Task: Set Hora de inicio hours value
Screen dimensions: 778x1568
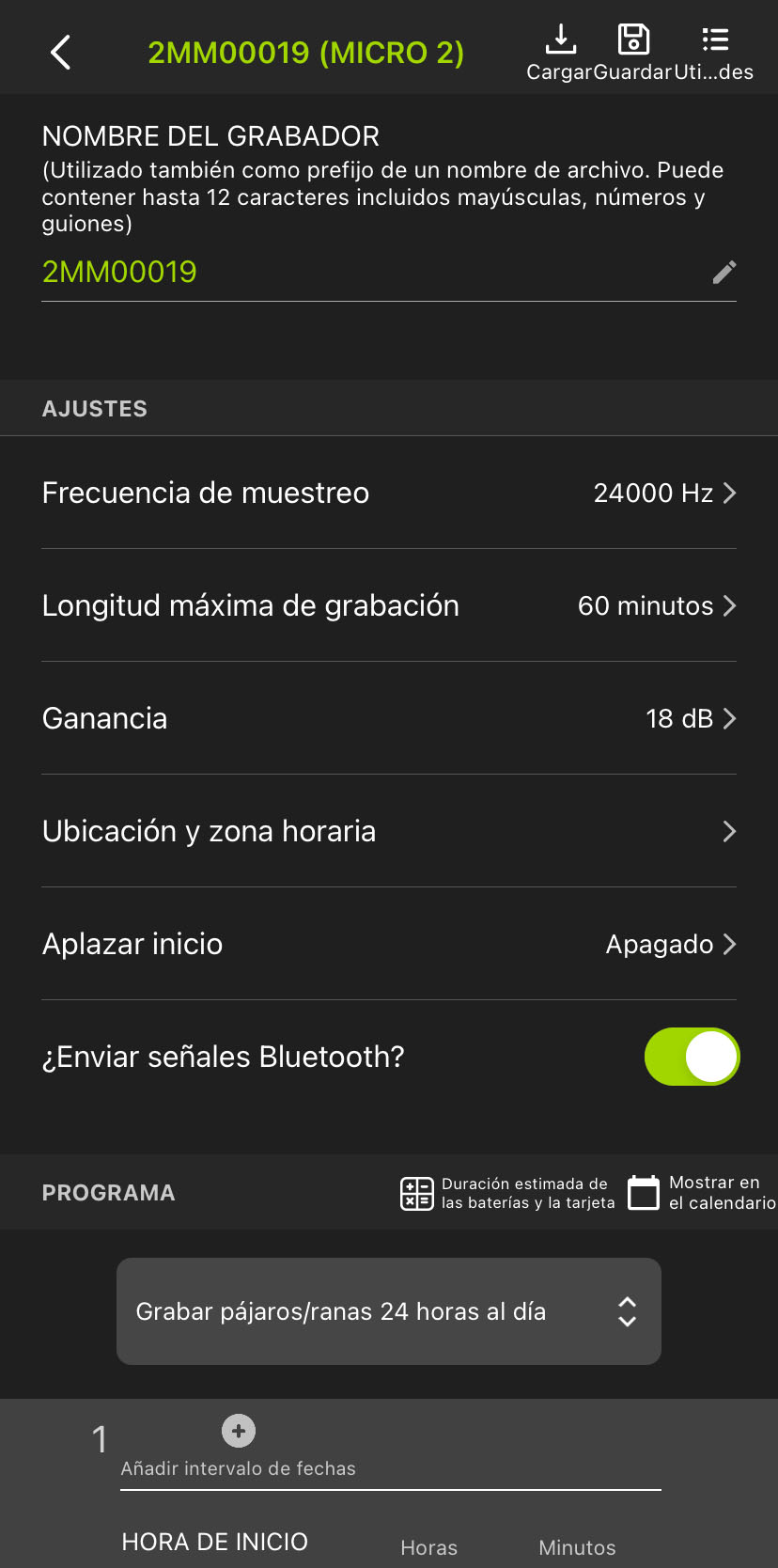Action: click(x=428, y=1546)
